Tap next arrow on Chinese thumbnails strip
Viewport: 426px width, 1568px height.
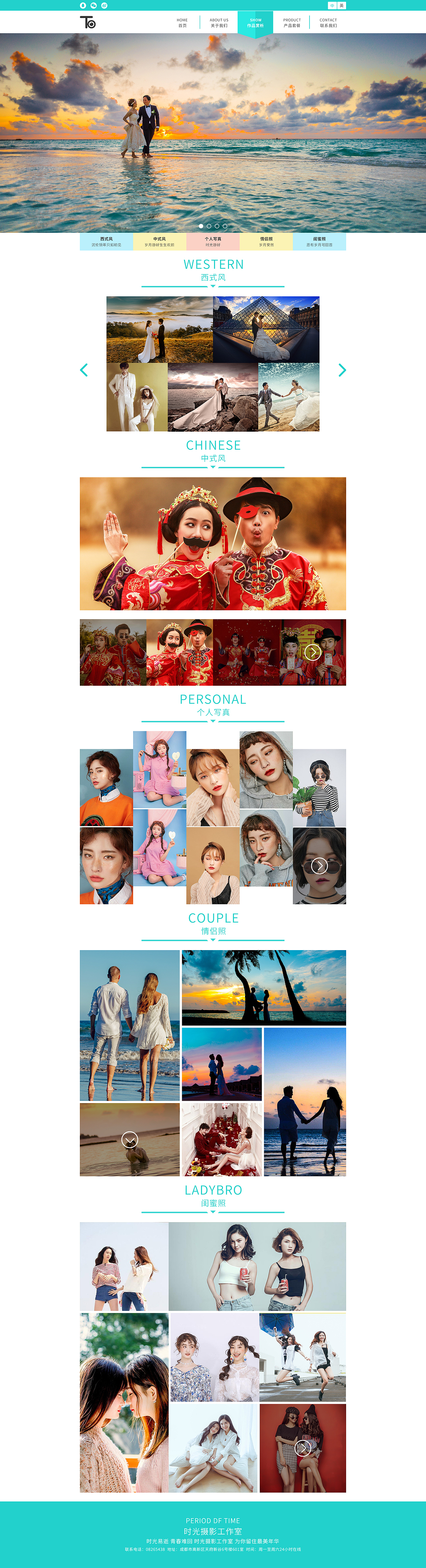313,652
